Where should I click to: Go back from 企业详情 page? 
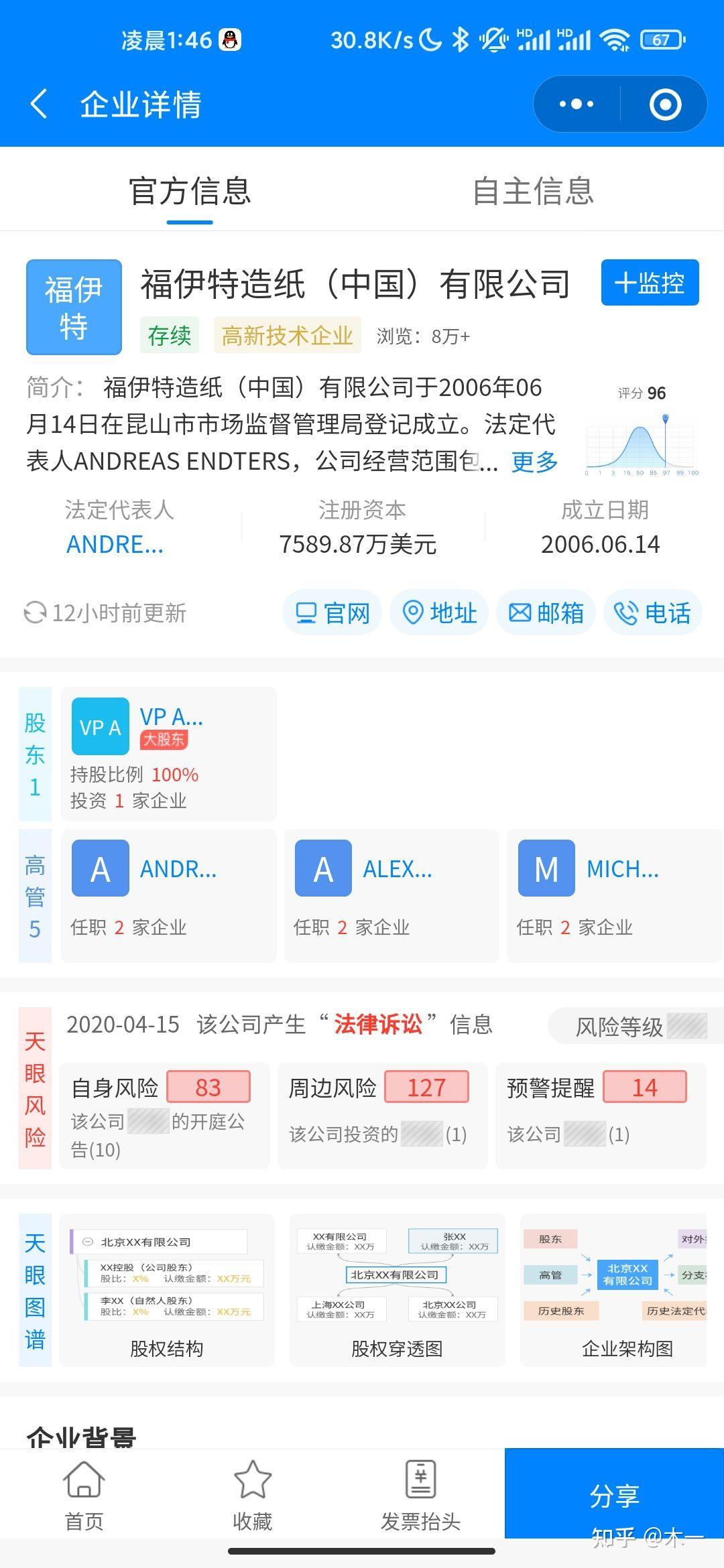click(x=39, y=104)
